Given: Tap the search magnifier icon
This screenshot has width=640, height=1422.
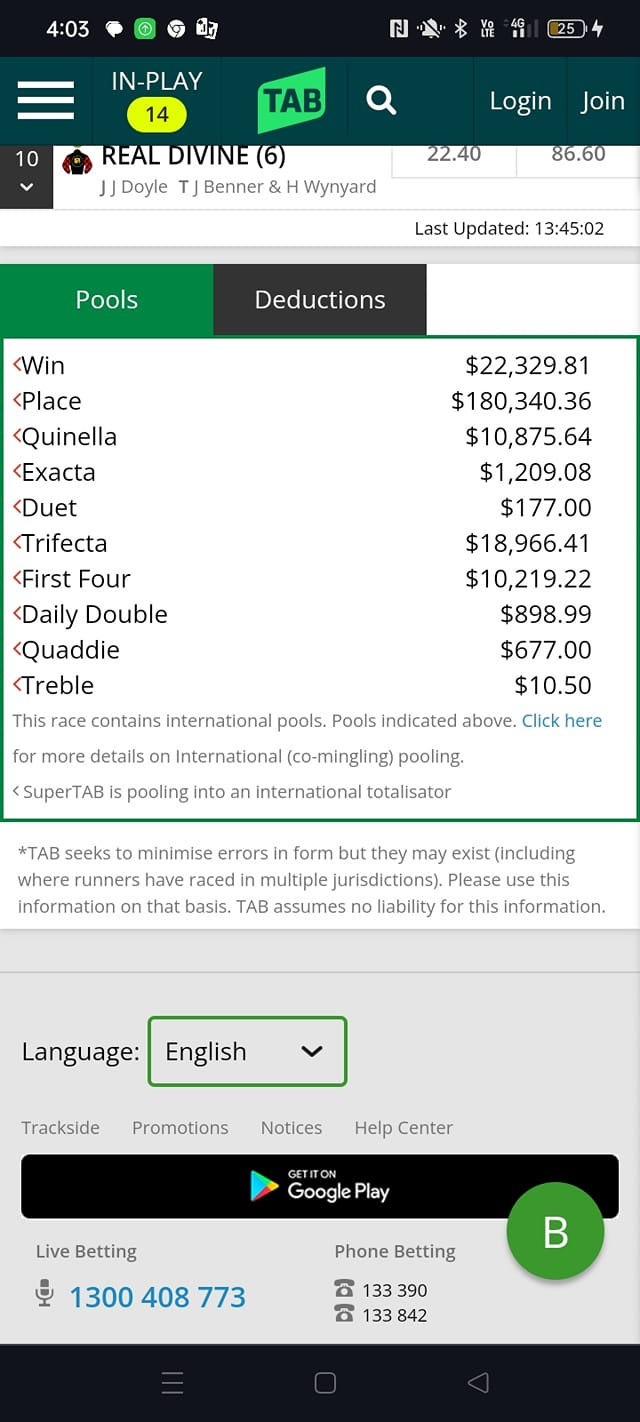Looking at the screenshot, I should pos(381,101).
